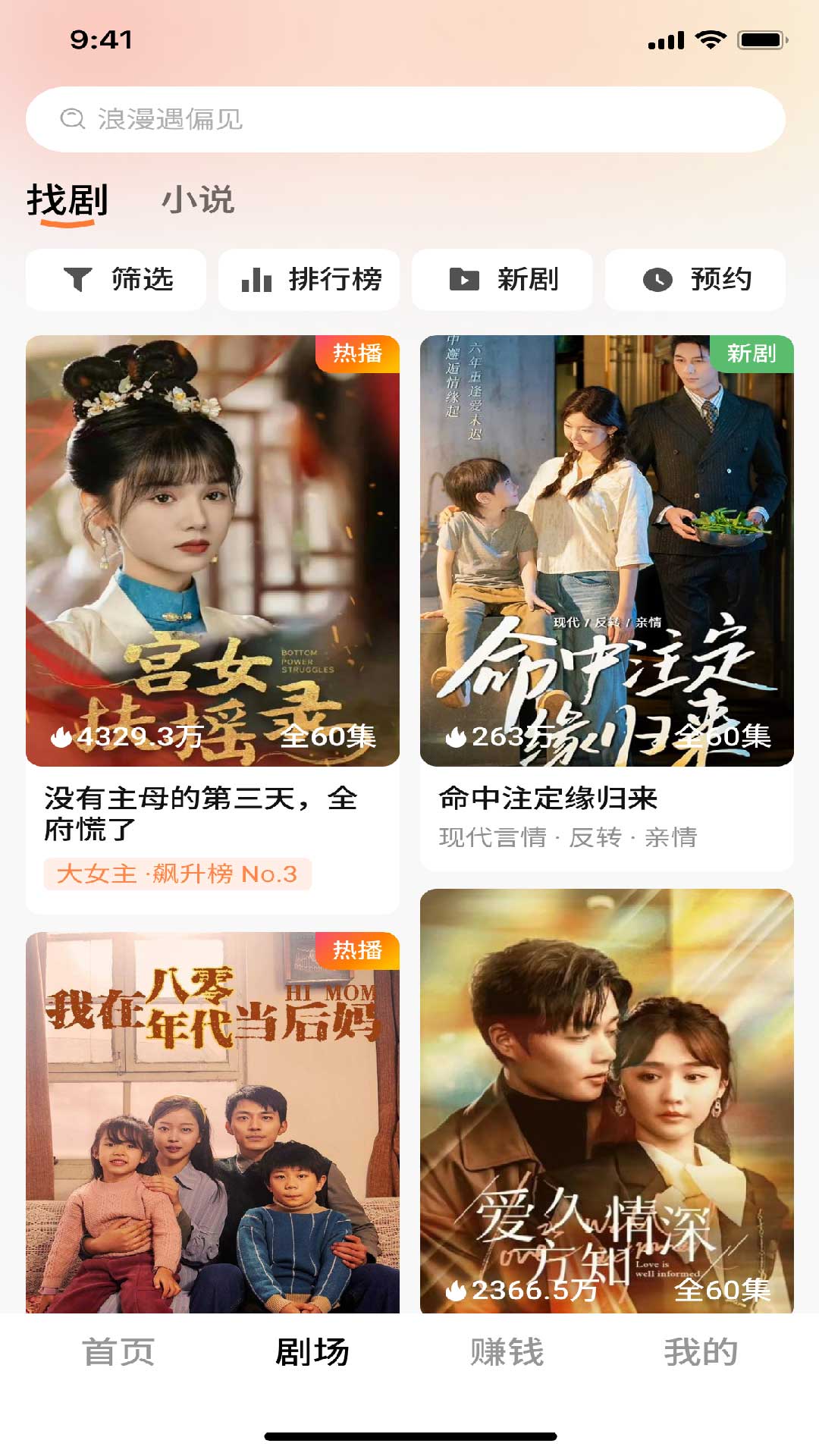View the 新剧 list
The image size is (819, 1456).
click(x=502, y=280)
